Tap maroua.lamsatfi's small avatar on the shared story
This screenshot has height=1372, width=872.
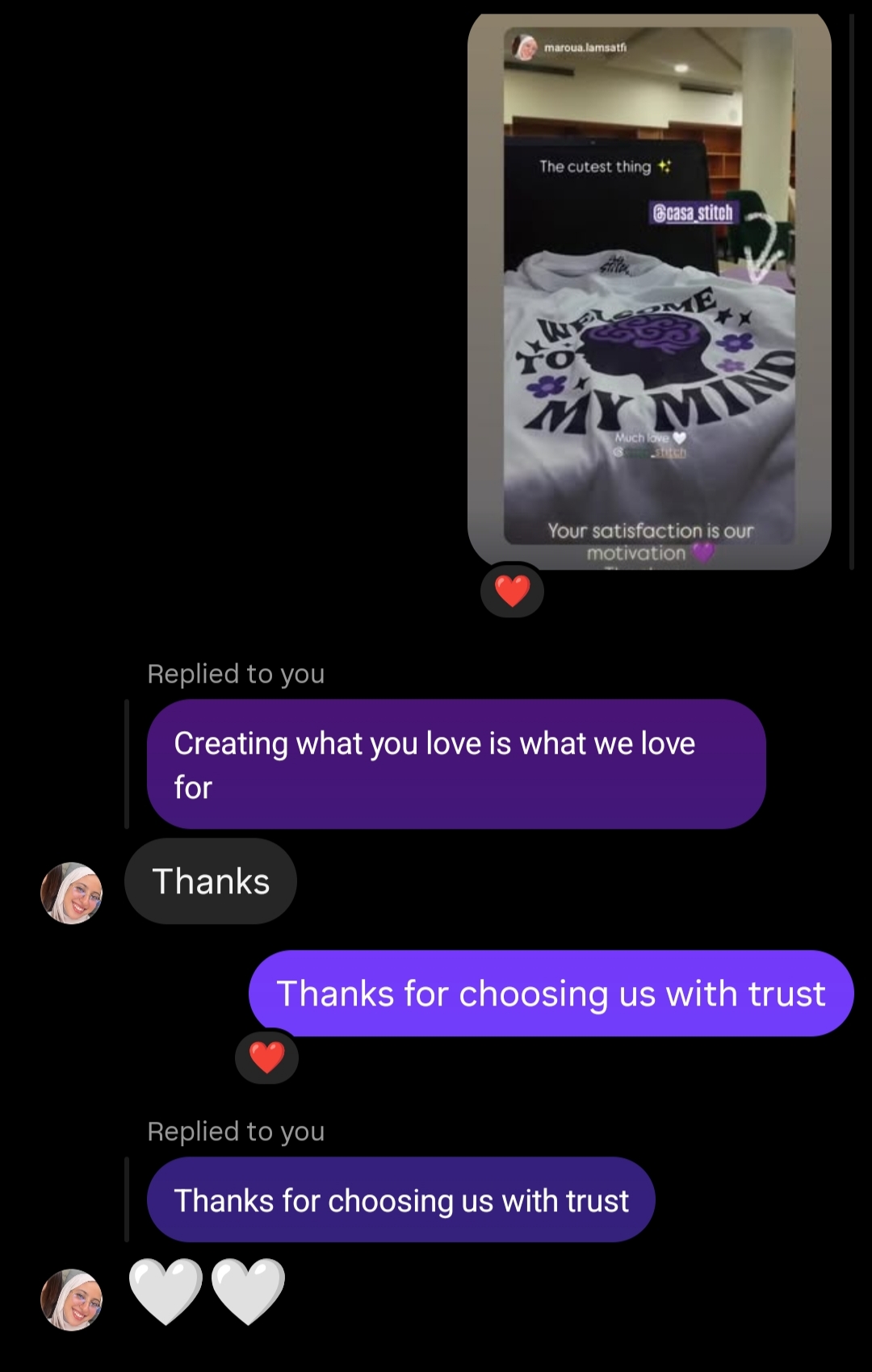point(525,47)
